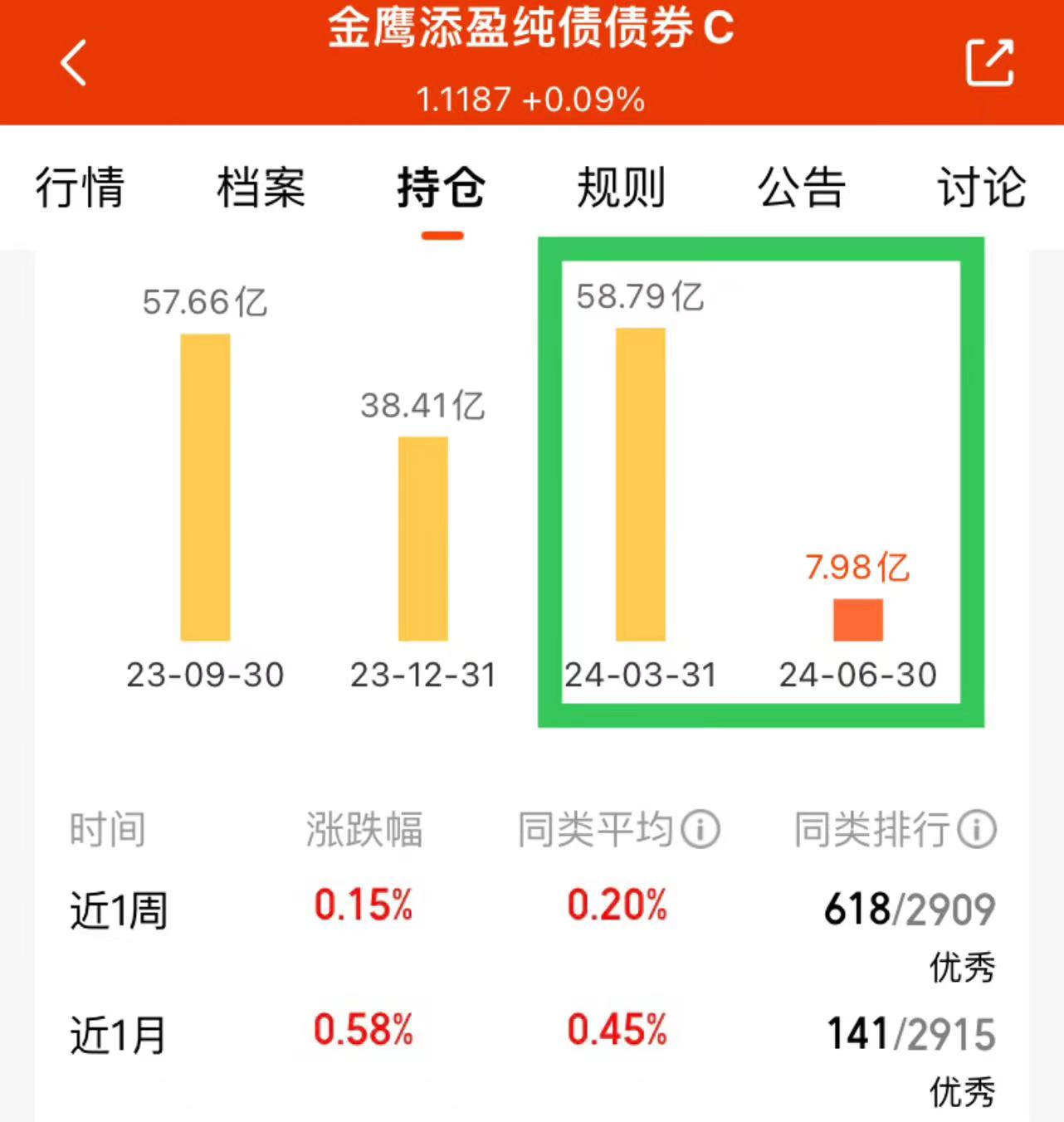Open the 规则 tab
The width and height of the screenshot is (1064, 1122).
coord(620,189)
